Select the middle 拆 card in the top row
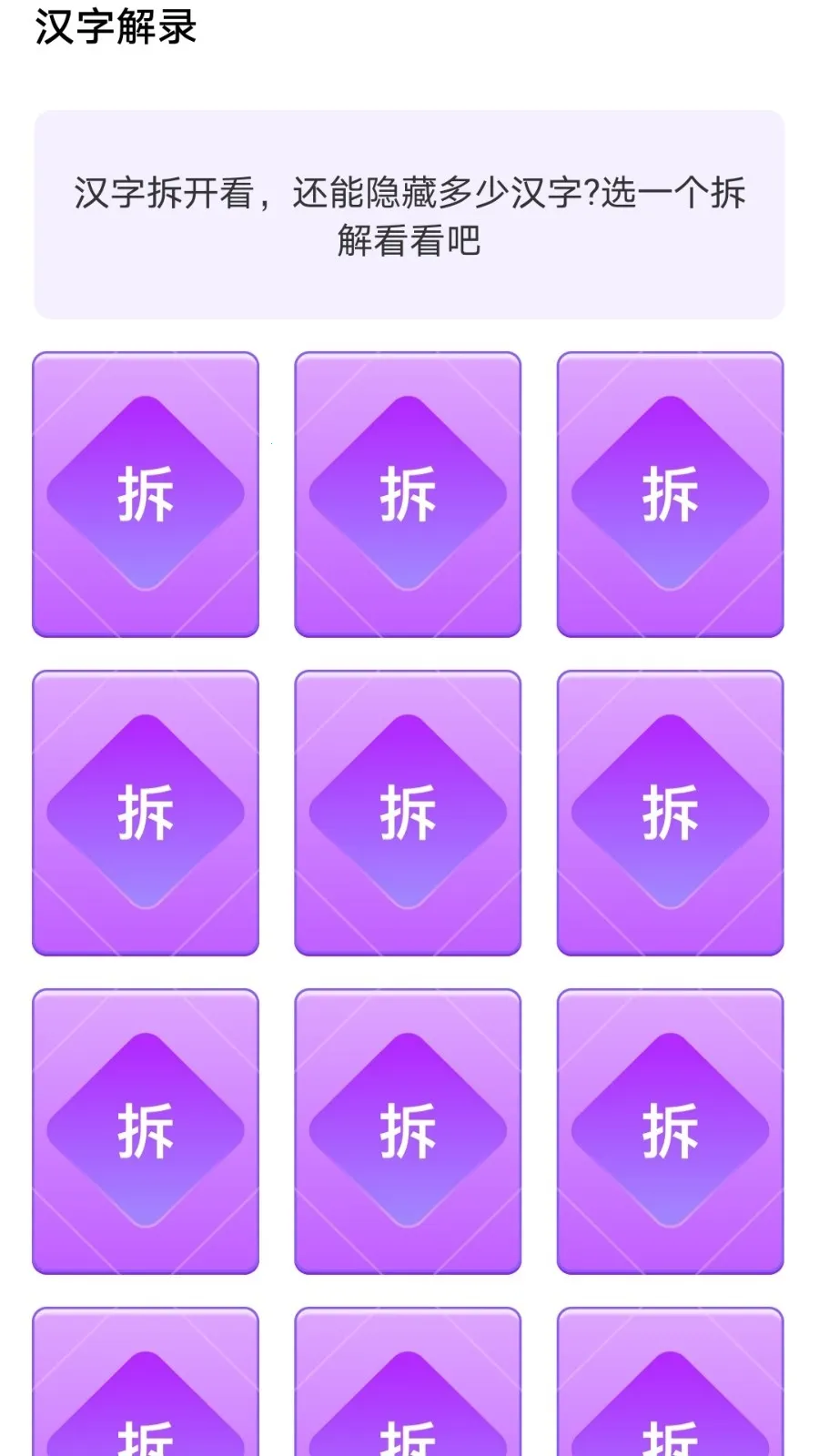Viewport: 819px width, 1456px height. pos(408,494)
